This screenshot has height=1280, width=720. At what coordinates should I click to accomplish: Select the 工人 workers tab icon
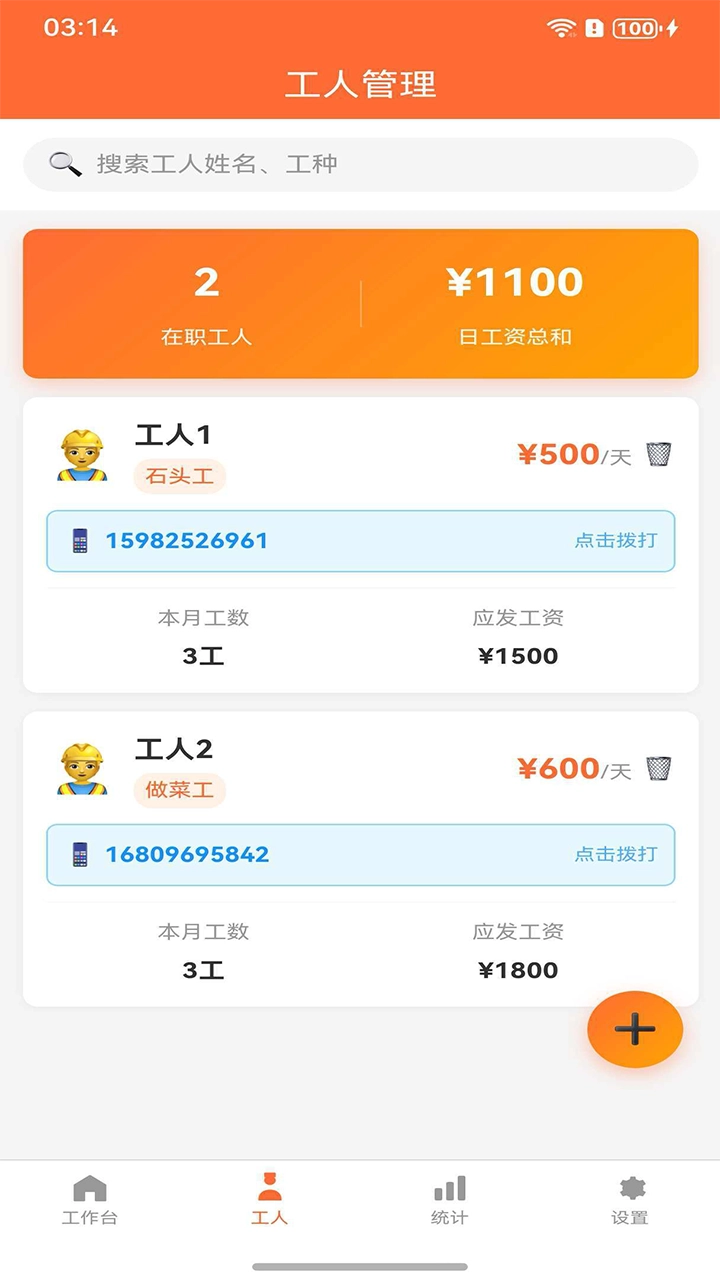tap(269, 1190)
